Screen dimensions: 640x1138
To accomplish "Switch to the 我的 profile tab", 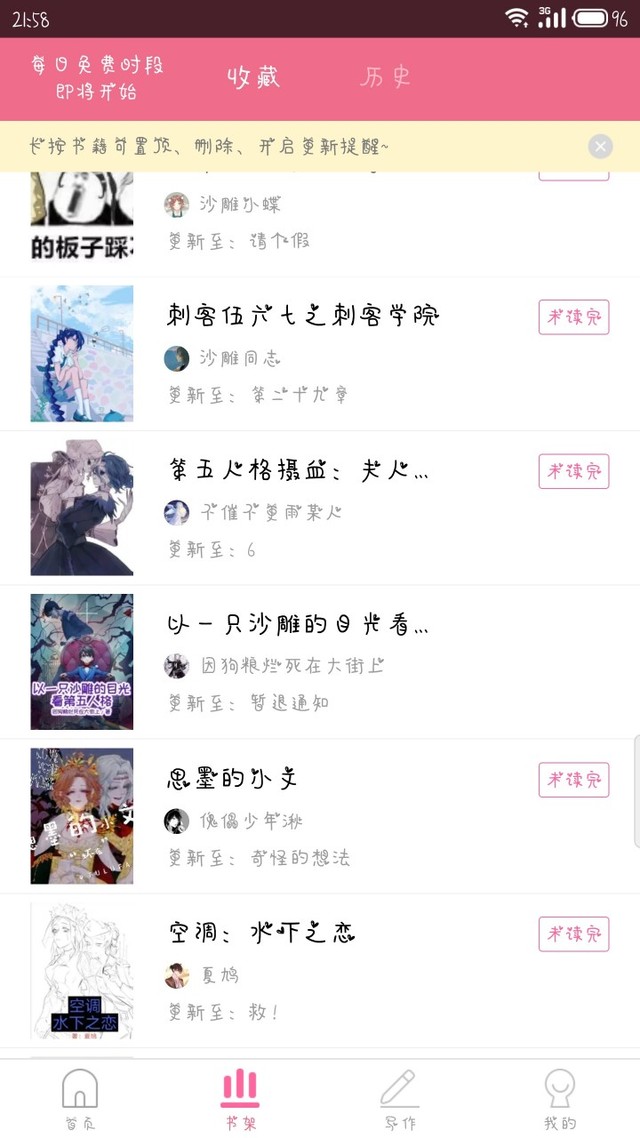I will click(x=560, y=1099).
